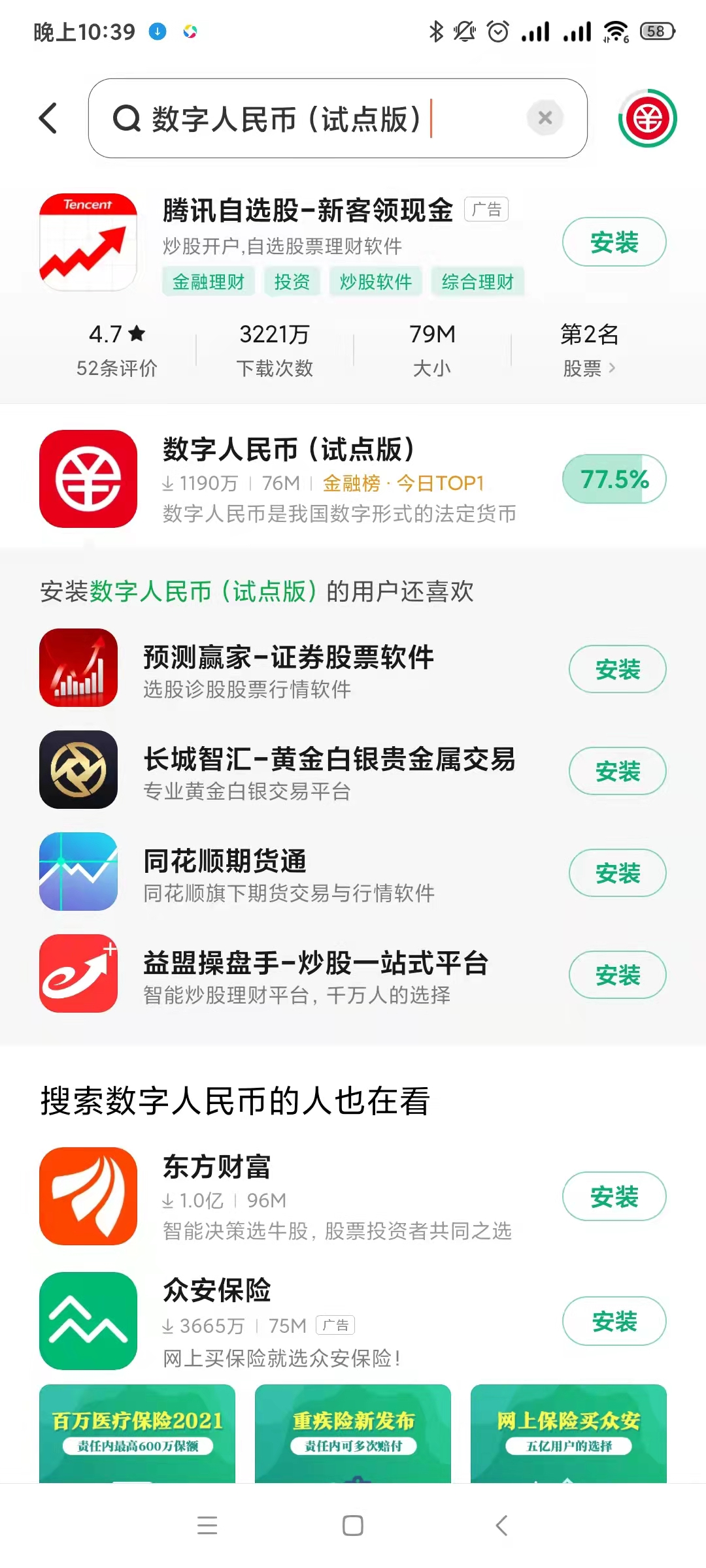The width and height of the screenshot is (706, 1568).
Task: Select the 炒股软件 tag chip
Action: [375, 282]
